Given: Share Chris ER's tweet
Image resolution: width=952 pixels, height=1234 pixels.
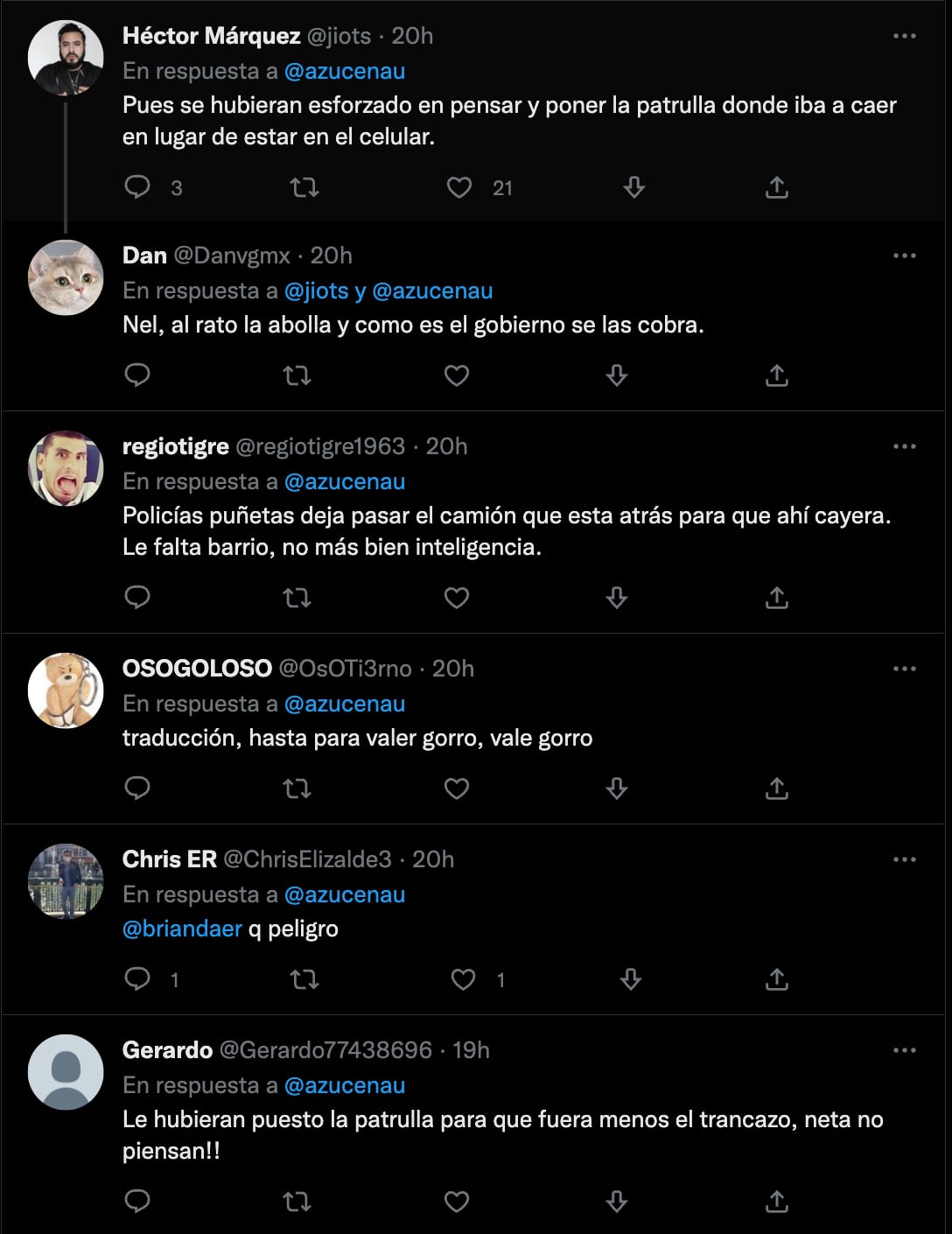Looking at the screenshot, I should (776, 979).
